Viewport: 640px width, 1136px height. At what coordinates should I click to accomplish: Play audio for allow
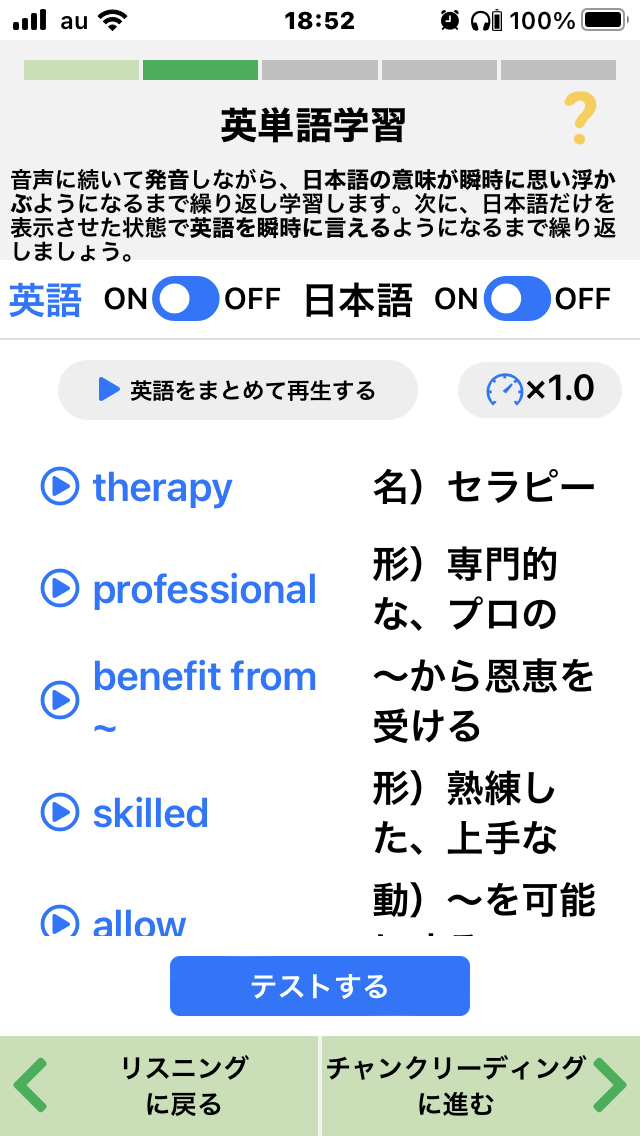pos(59,922)
